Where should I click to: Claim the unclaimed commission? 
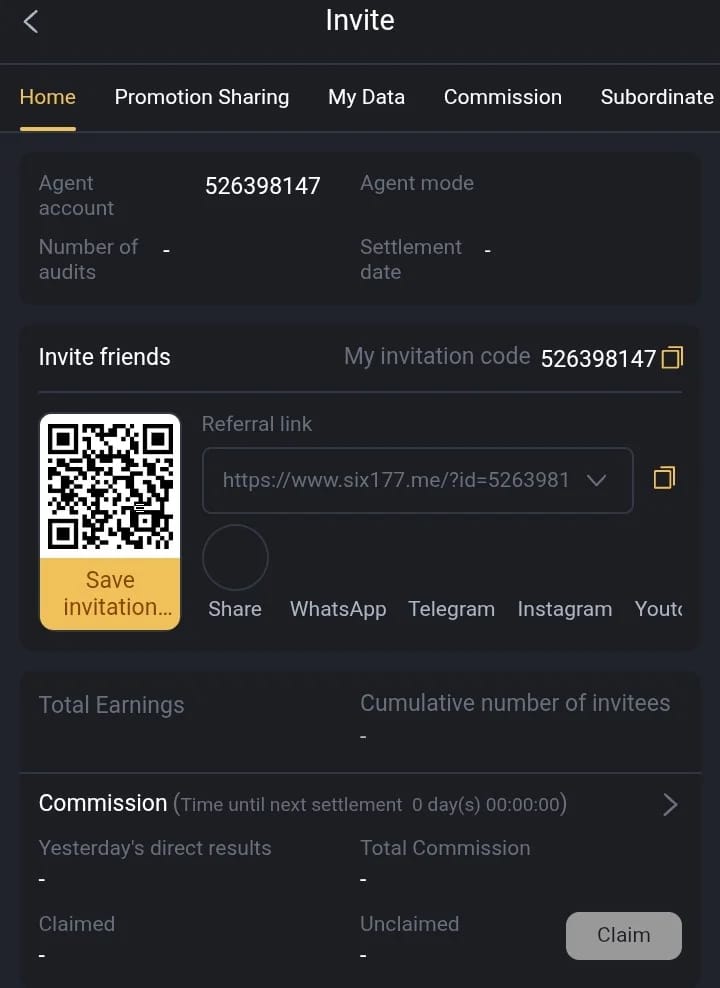(x=623, y=935)
